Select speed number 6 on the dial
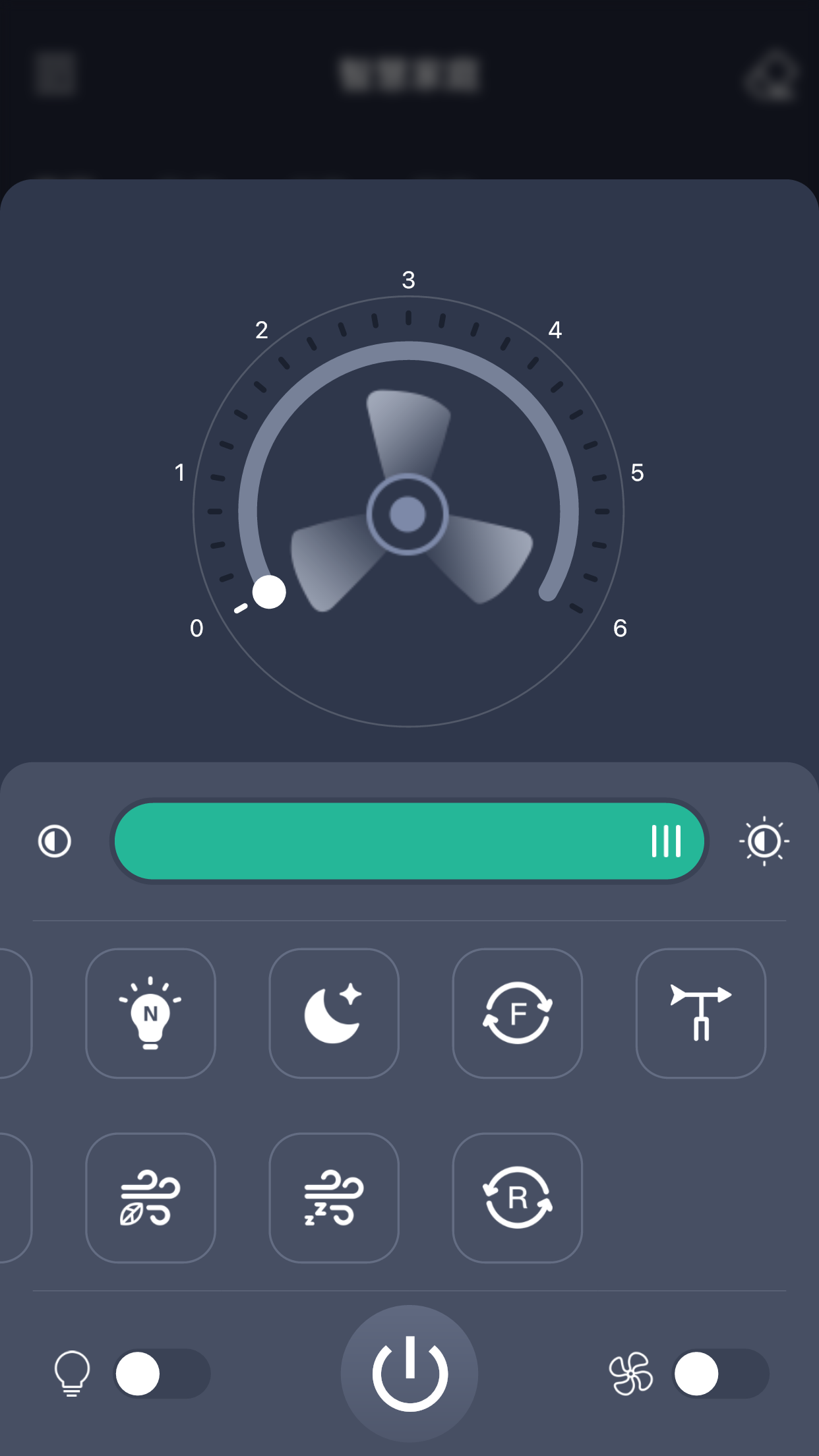819x1456 pixels. pos(621,629)
